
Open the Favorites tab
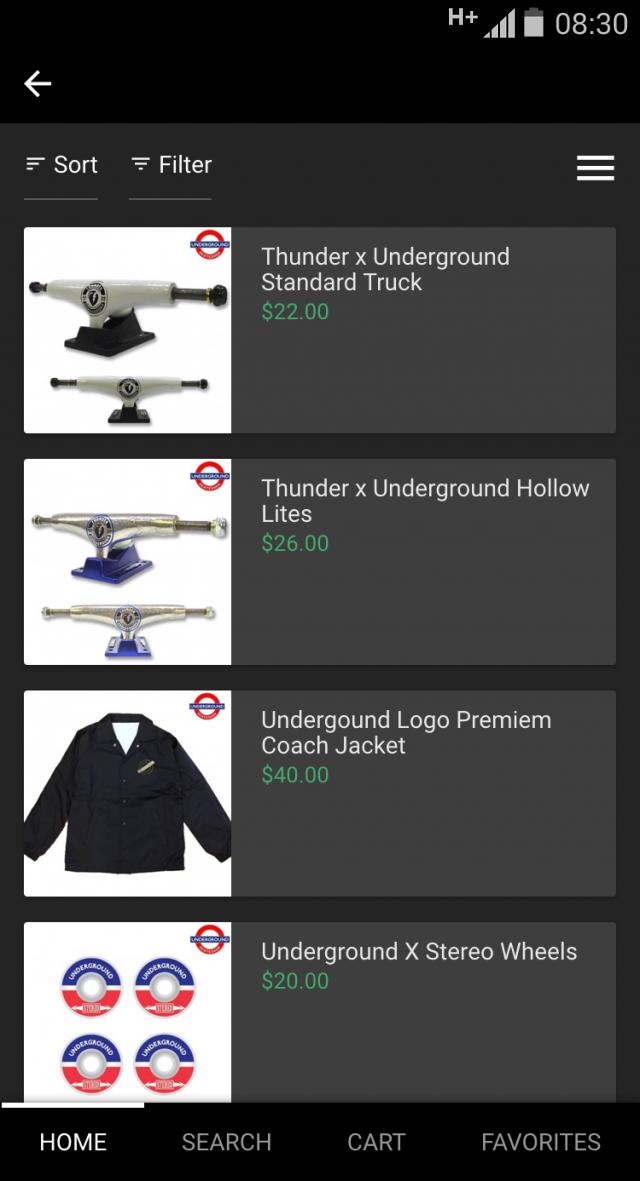tap(540, 1142)
